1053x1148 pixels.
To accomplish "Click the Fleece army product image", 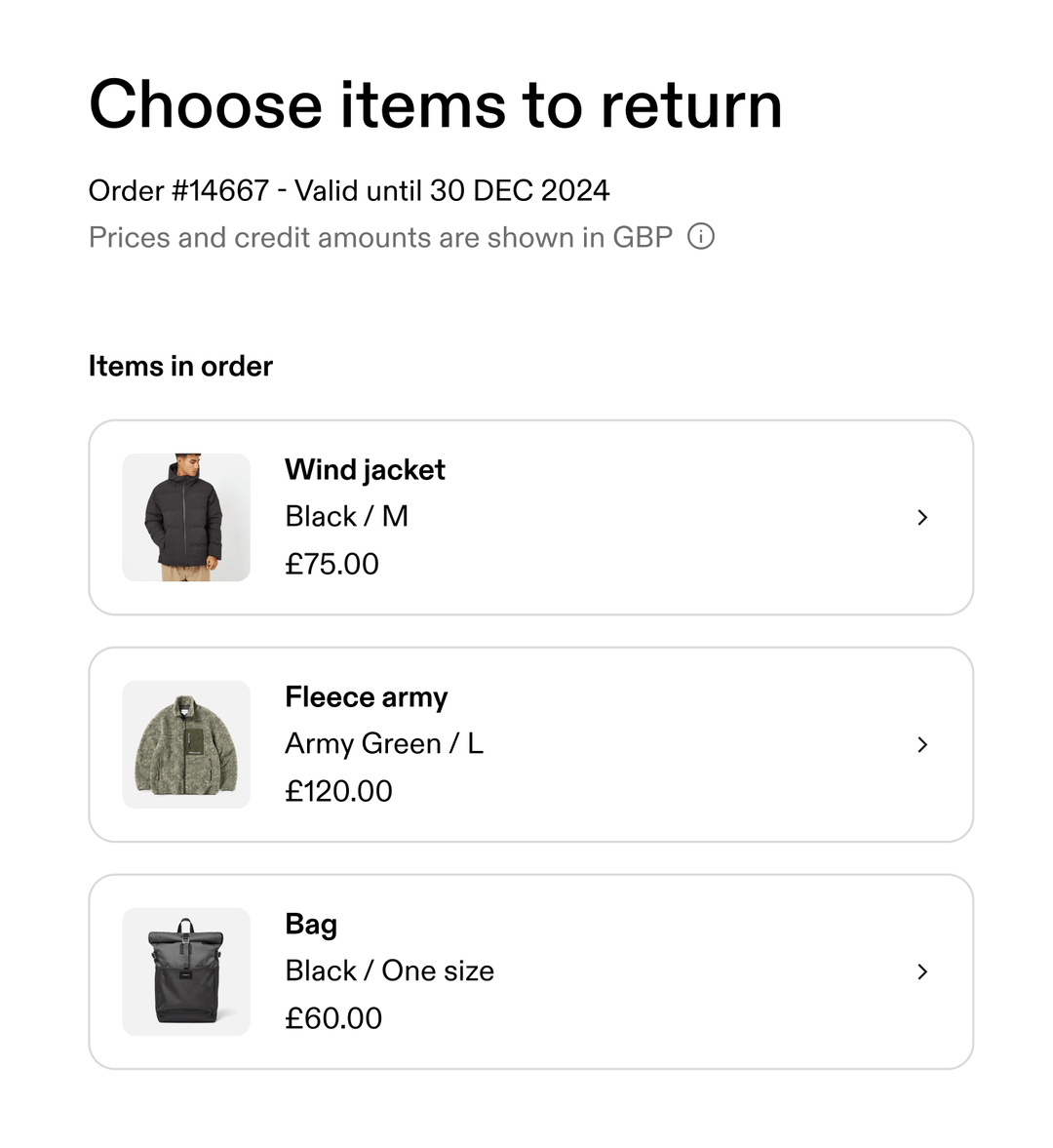I will (185, 744).
